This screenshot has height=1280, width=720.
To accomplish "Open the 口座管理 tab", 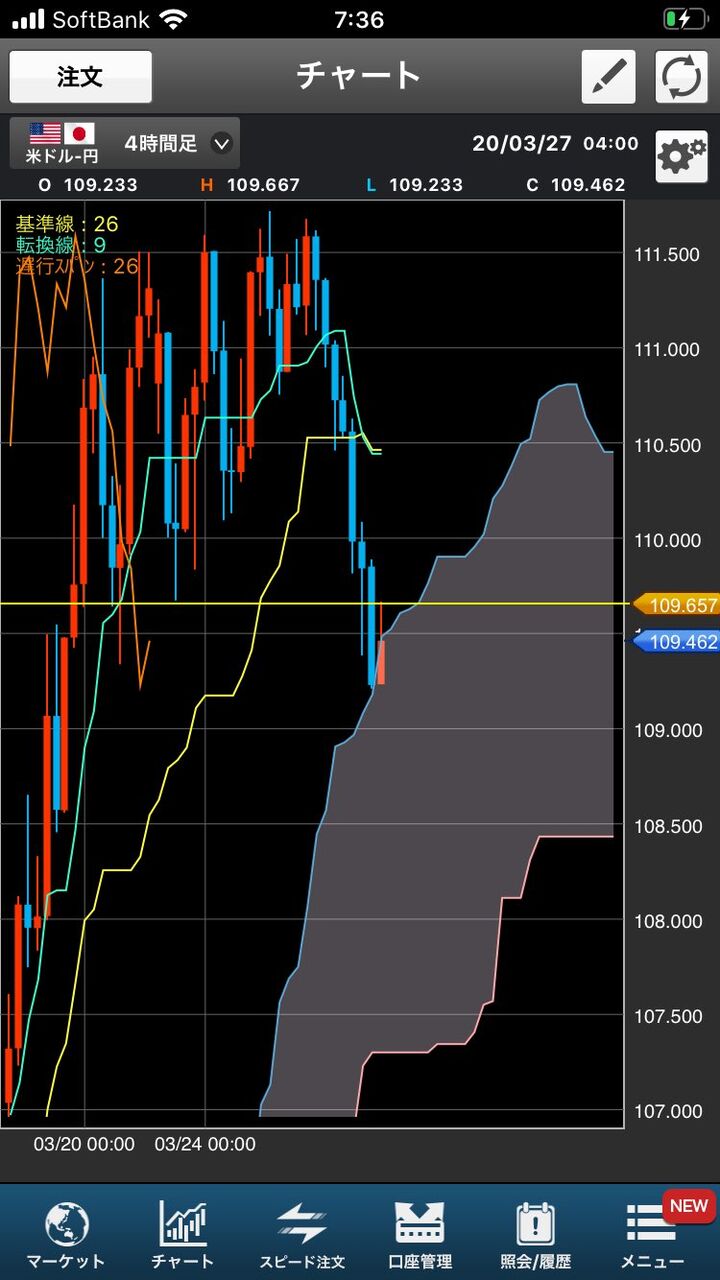I will pos(420,1233).
